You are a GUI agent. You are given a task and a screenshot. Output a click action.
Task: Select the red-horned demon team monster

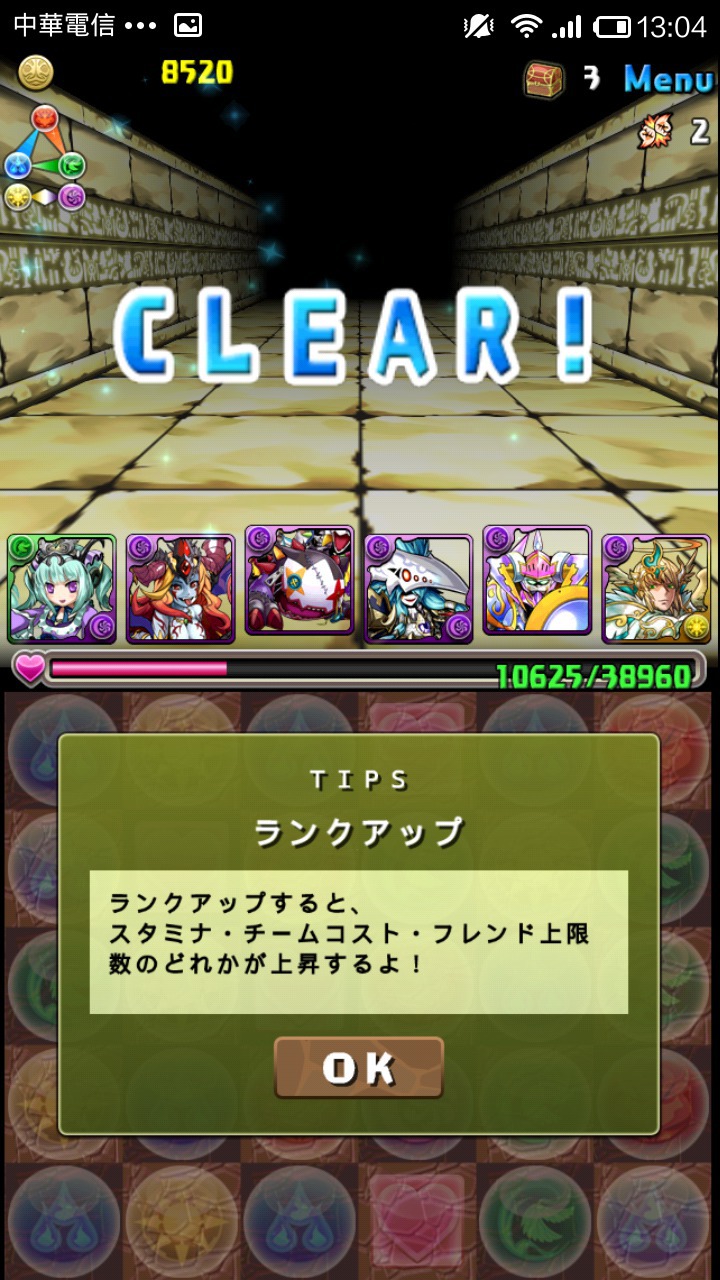click(x=181, y=587)
